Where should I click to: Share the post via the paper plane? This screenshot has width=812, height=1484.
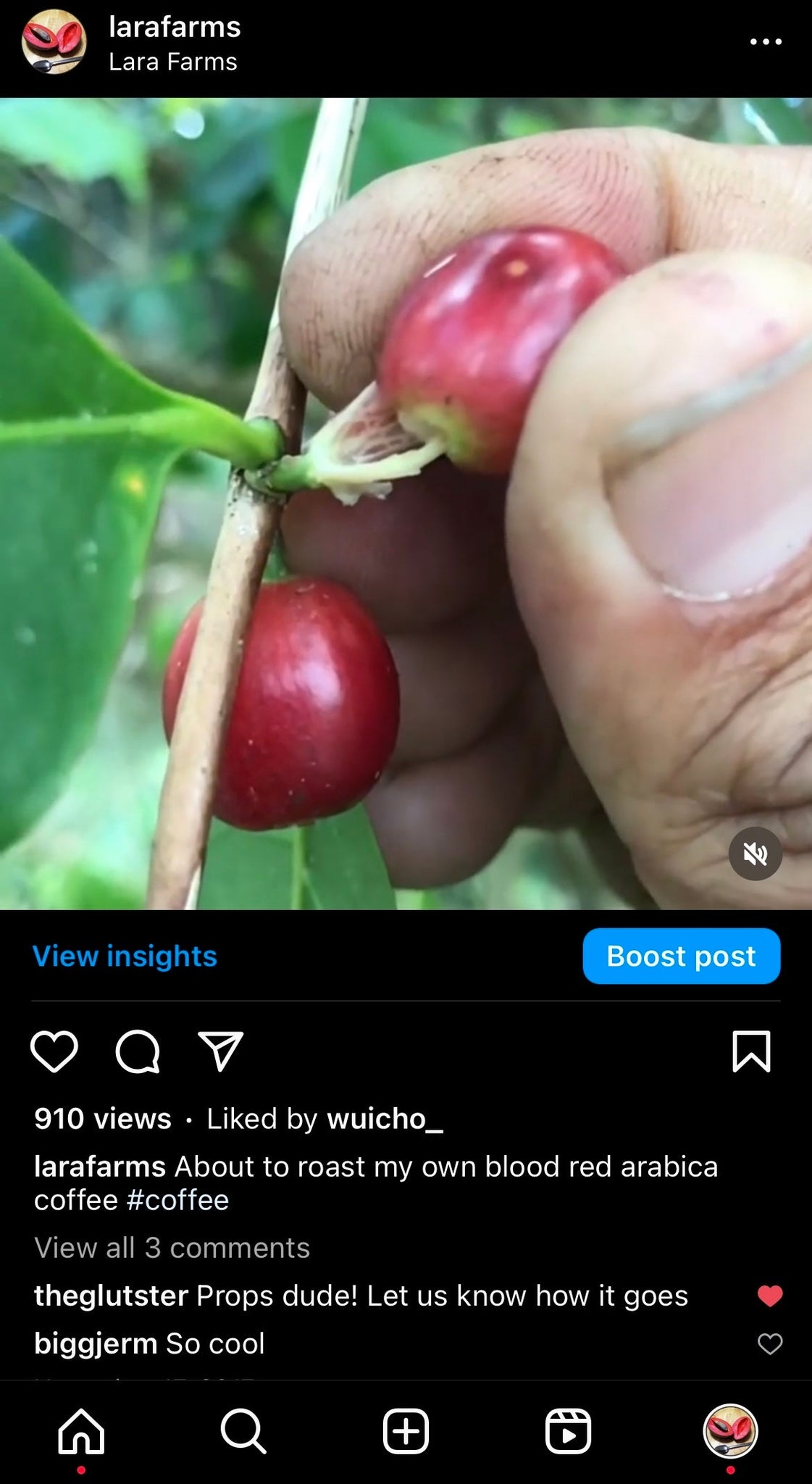tap(220, 1051)
